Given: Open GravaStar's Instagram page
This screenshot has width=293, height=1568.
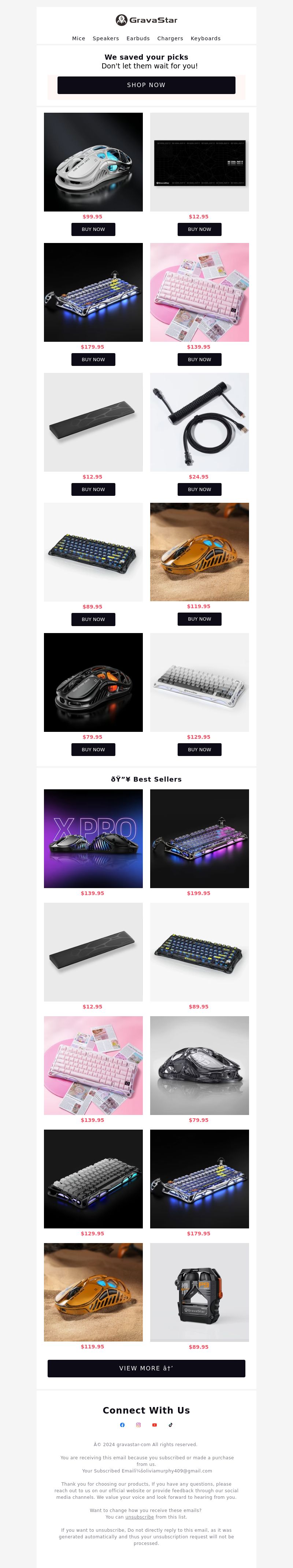Looking at the screenshot, I should 138,1424.
